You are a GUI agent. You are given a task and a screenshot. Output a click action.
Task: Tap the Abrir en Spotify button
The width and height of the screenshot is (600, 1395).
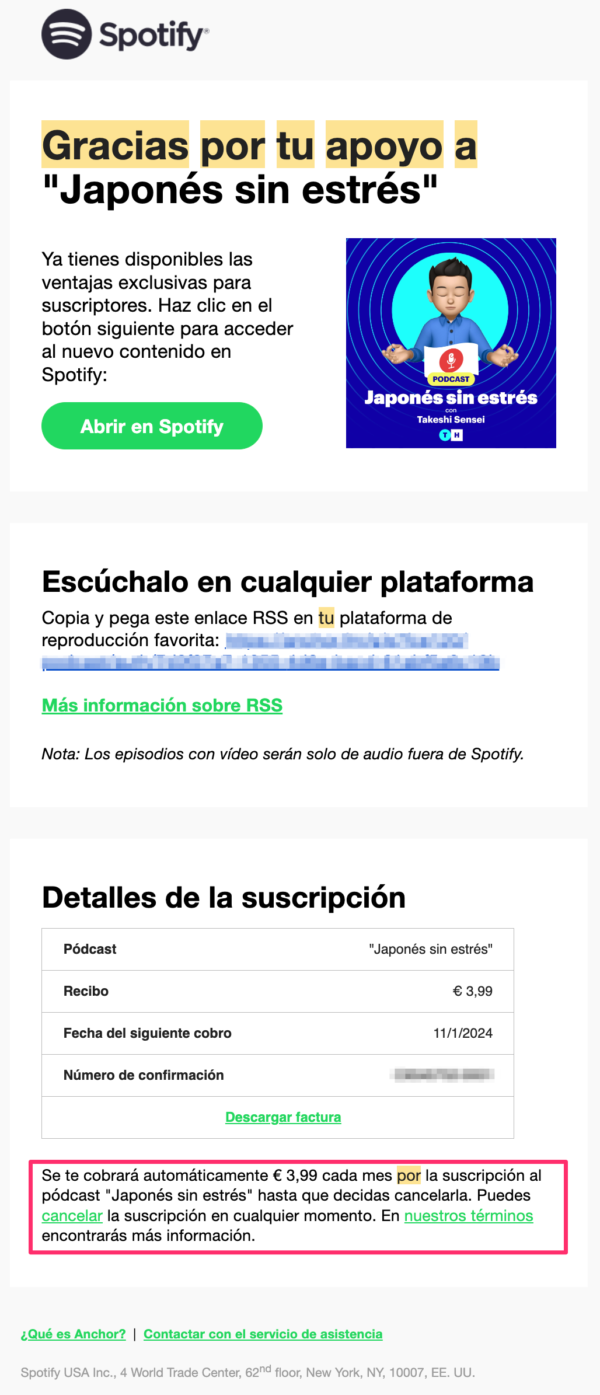pos(151,426)
